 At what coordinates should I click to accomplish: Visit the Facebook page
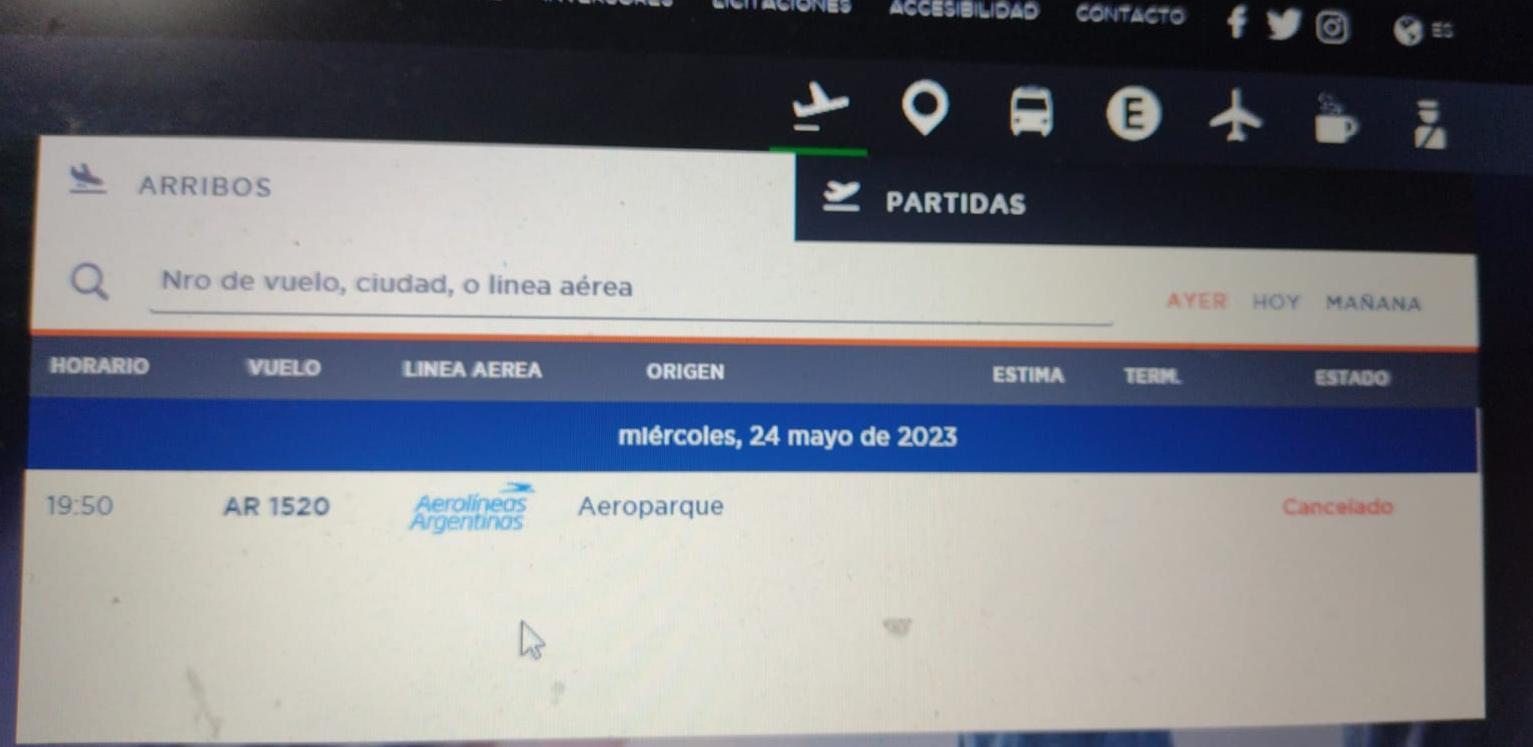1237,22
